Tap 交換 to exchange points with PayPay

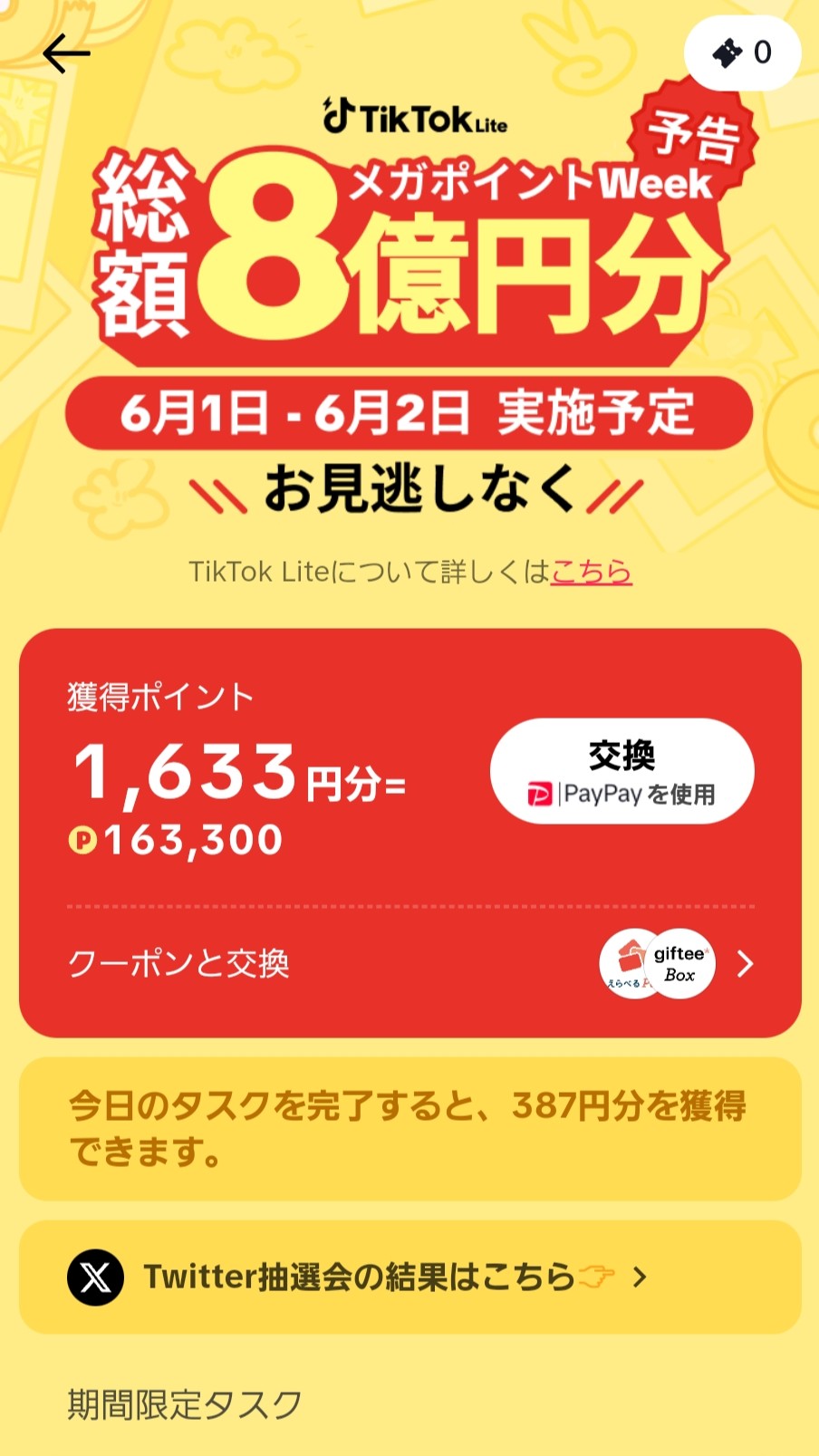621,771
